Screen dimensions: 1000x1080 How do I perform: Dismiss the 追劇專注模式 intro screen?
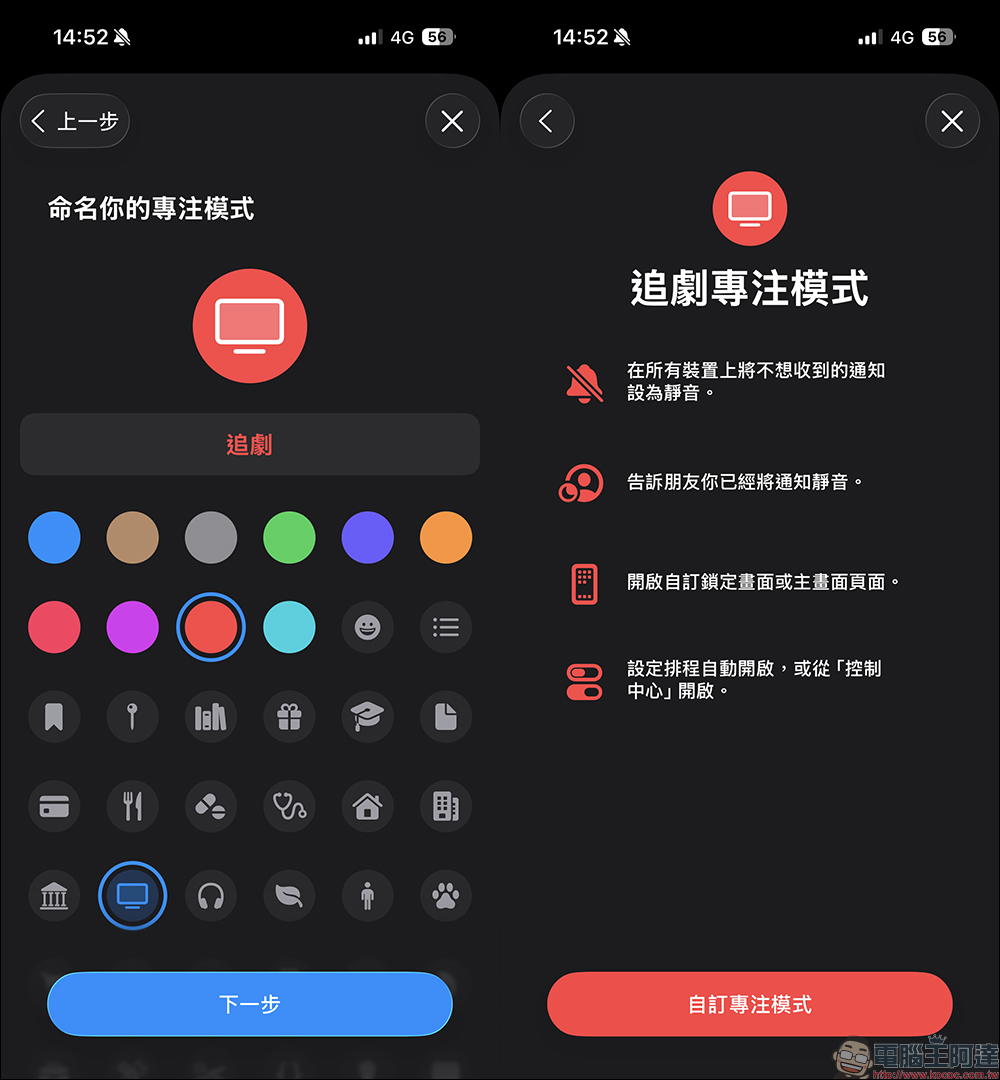(952, 121)
